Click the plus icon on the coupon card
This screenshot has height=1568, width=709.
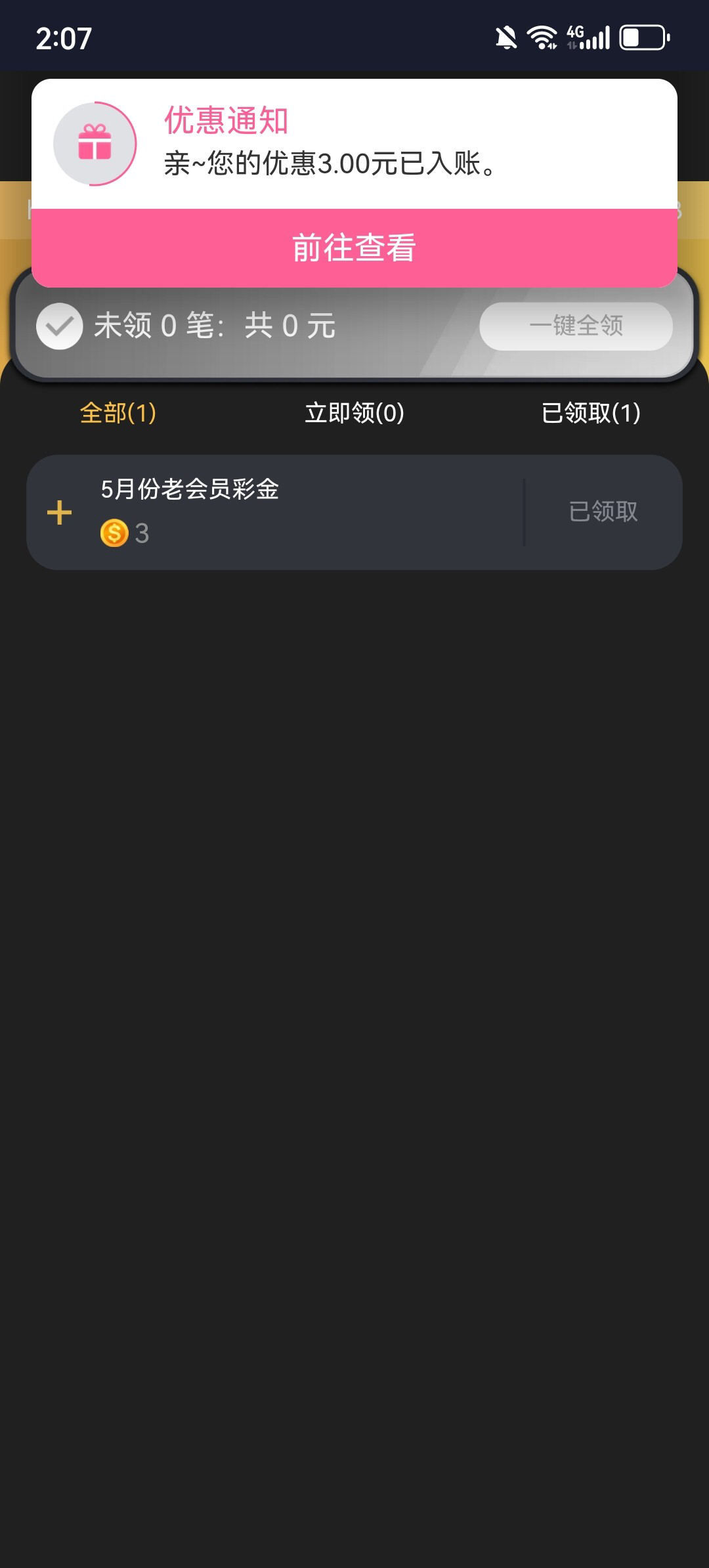[x=59, y=512]
